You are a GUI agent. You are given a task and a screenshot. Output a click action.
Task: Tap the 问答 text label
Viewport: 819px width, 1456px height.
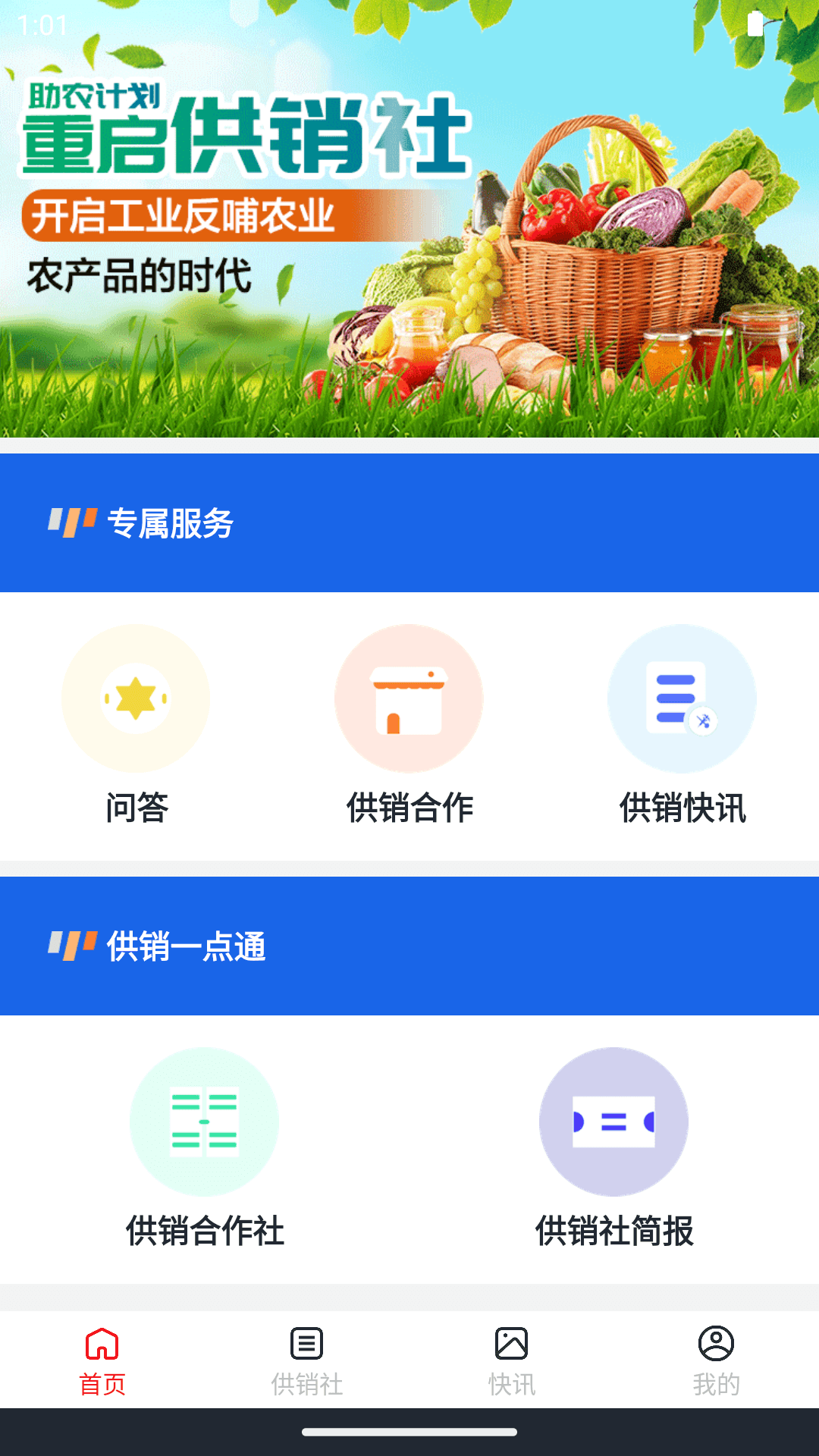click(137, 809)
